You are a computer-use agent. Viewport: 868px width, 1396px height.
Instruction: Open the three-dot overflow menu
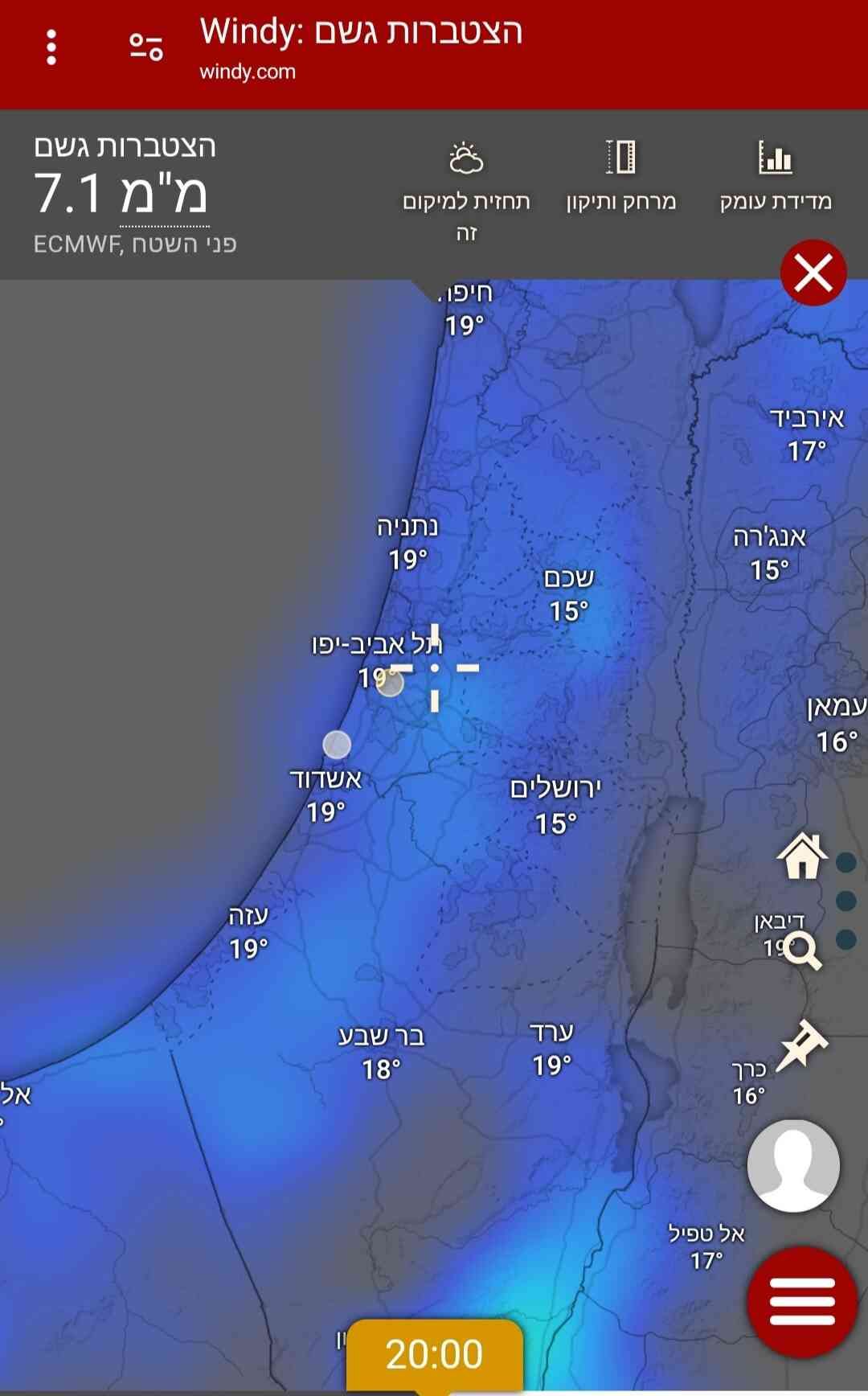51,47
